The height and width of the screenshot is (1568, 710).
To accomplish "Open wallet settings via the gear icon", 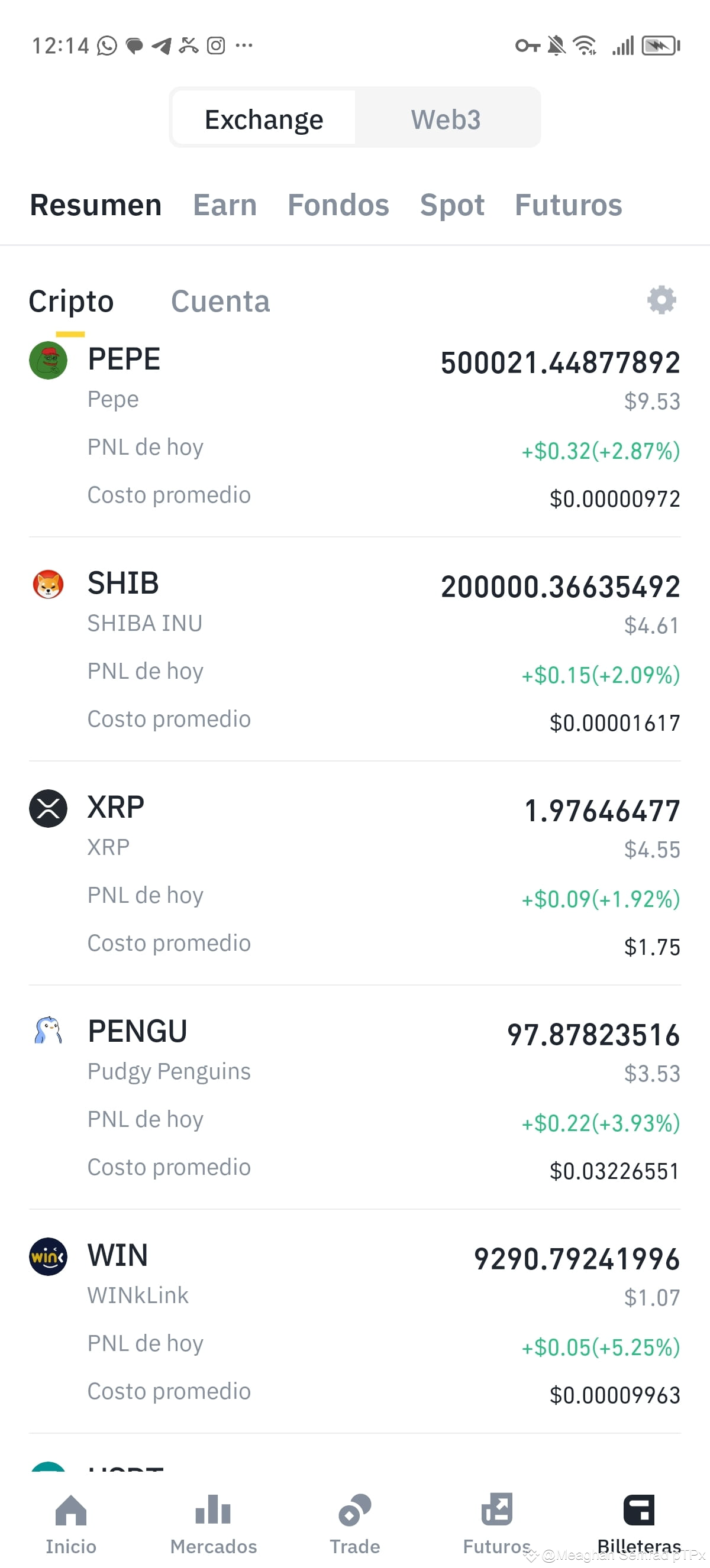I will 662,300.
